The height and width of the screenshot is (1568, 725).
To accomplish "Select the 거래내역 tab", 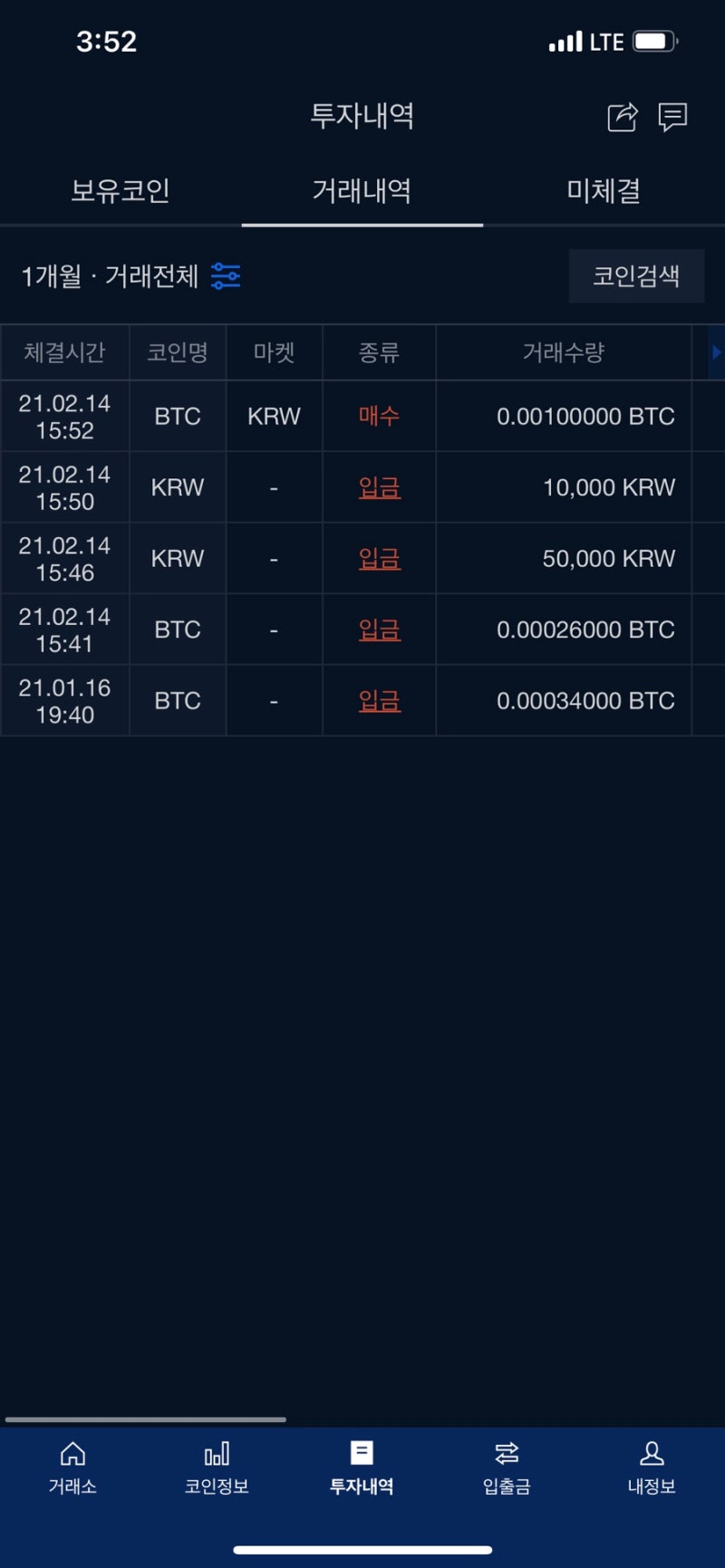I will point(362,190).
